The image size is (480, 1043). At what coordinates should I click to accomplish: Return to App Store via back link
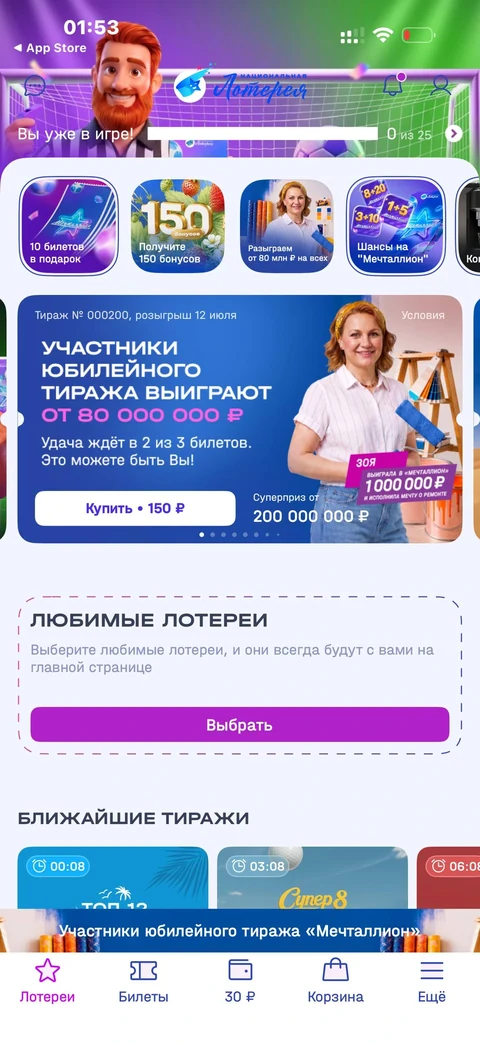(x=50, y=48)
